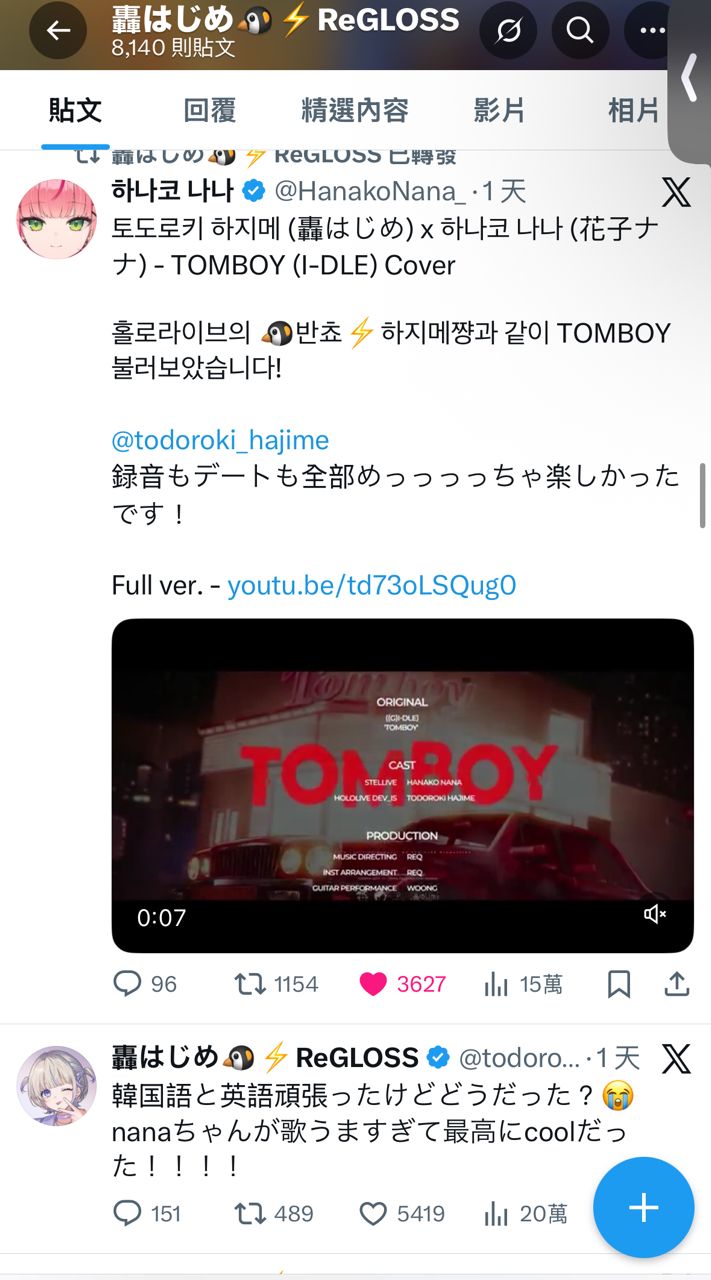Switch to the 回覆 tab

(210, 110)
